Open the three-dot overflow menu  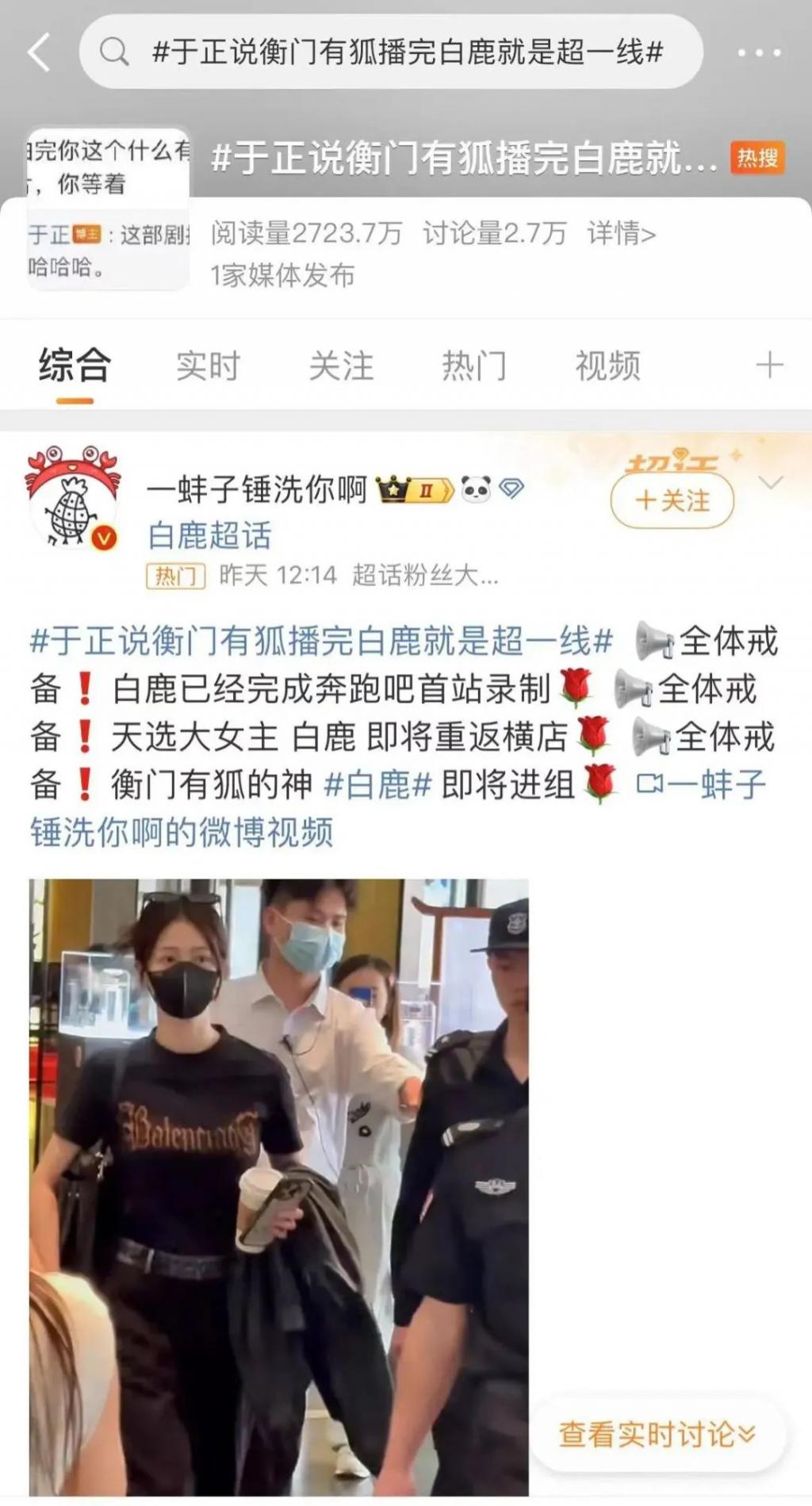759,53
